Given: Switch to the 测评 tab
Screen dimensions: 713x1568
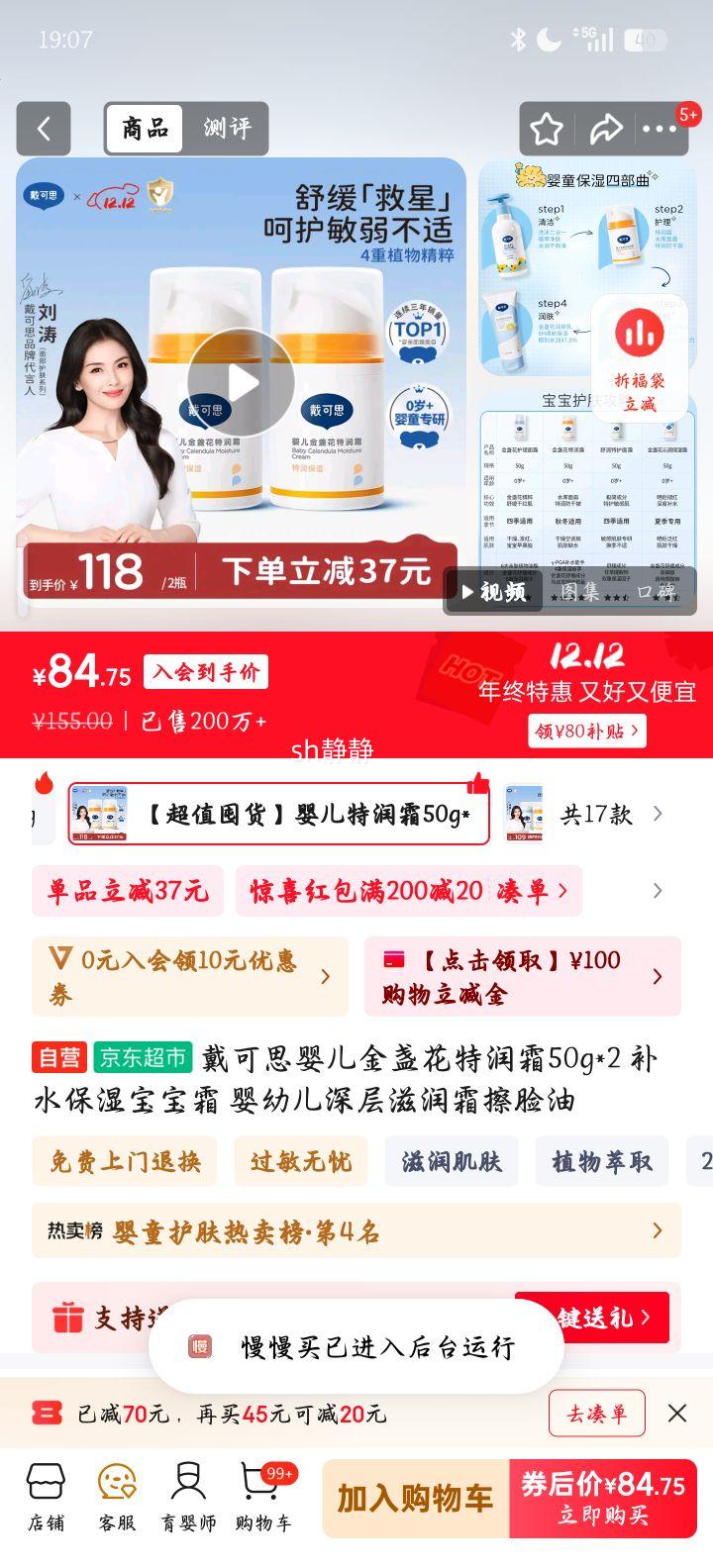Looking at the screenshot, I should [x=227, y=129].
